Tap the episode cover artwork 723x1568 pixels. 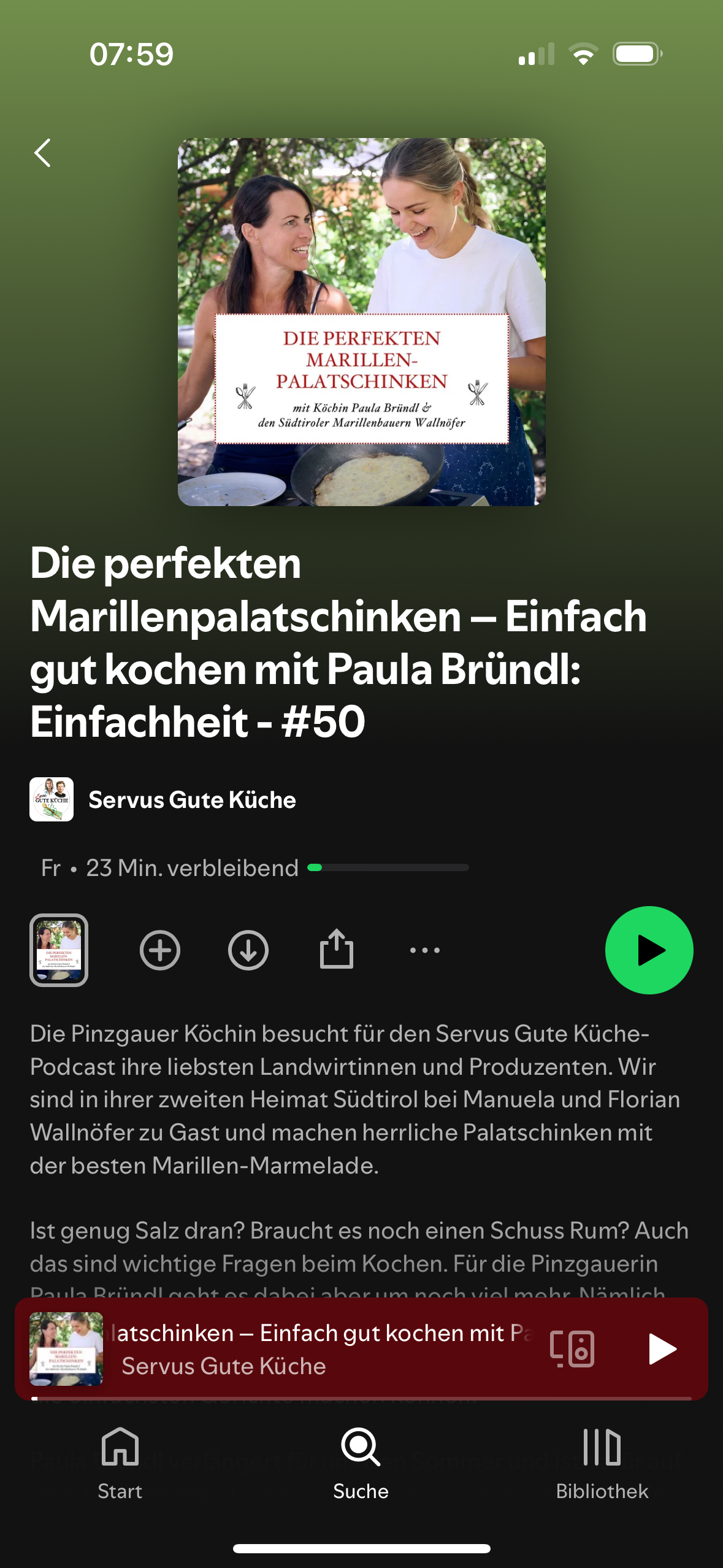pyautogui.click(x=361, y=321)
